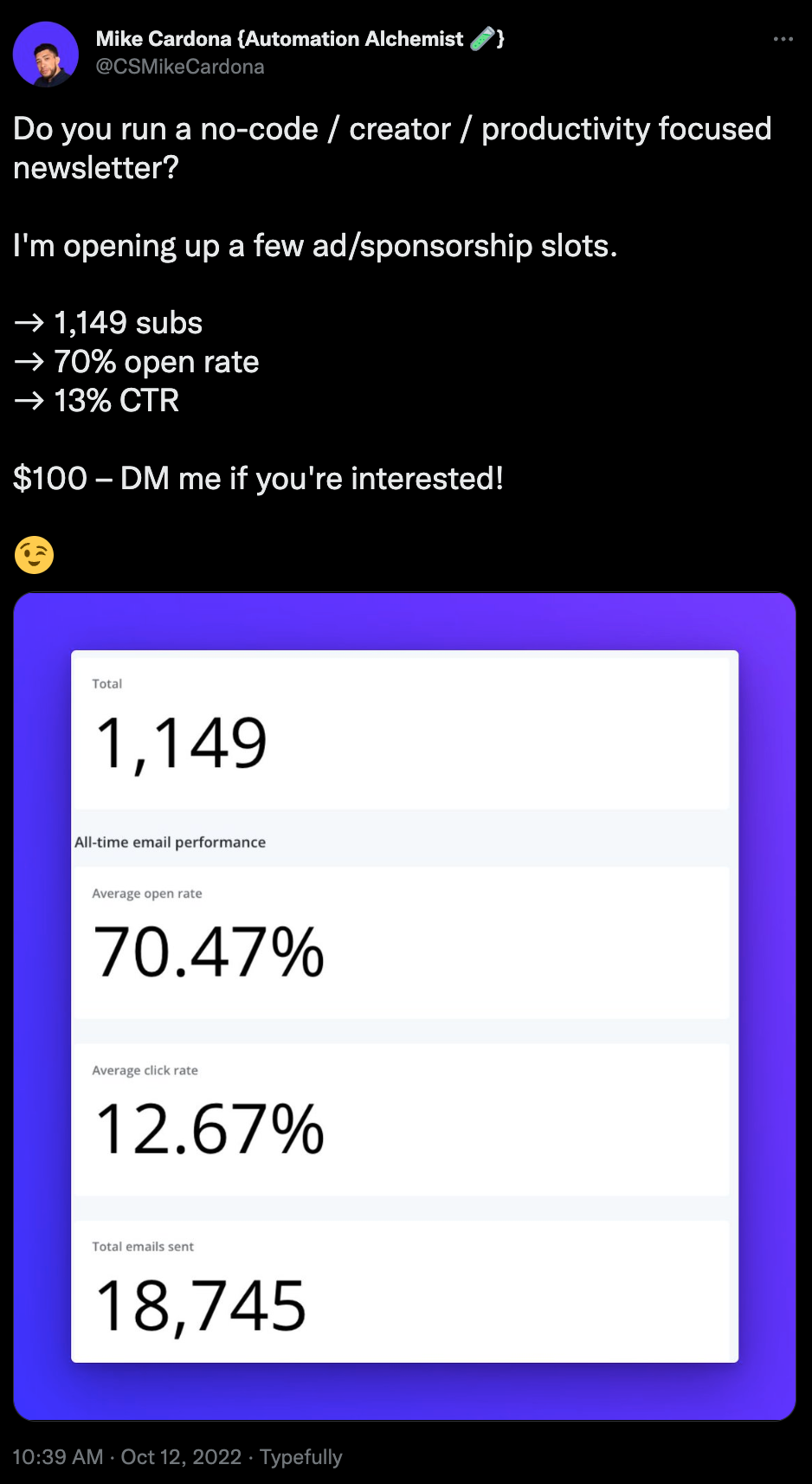Open the @CSMikeCardona handle link

[180, 67]
